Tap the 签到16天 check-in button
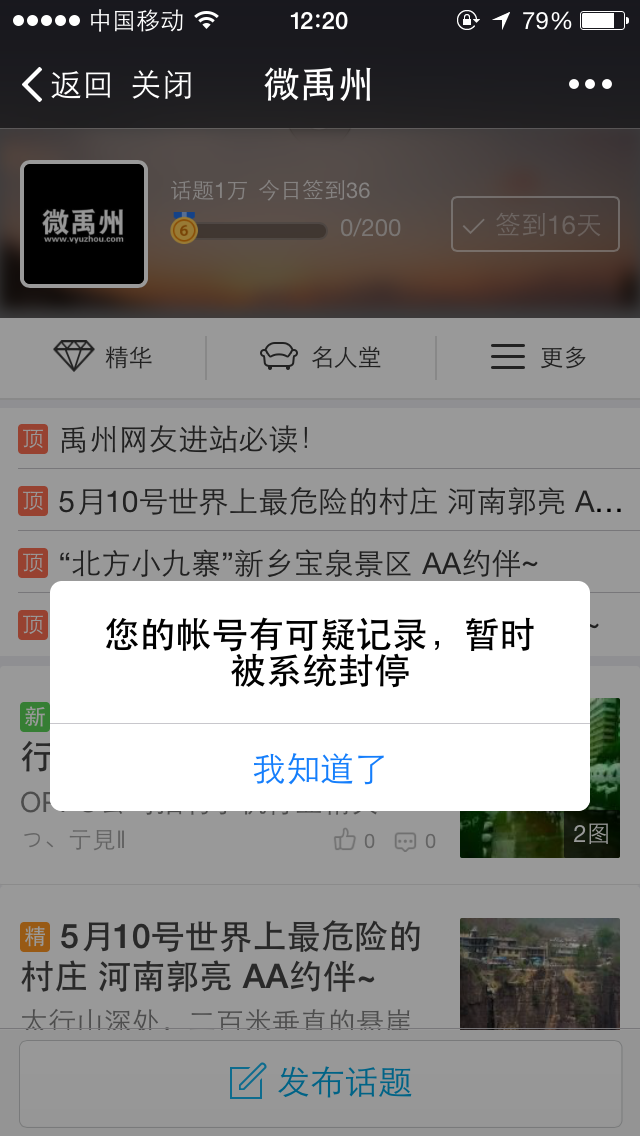This screenshot has width=640, height=1136. click(535, 225)
